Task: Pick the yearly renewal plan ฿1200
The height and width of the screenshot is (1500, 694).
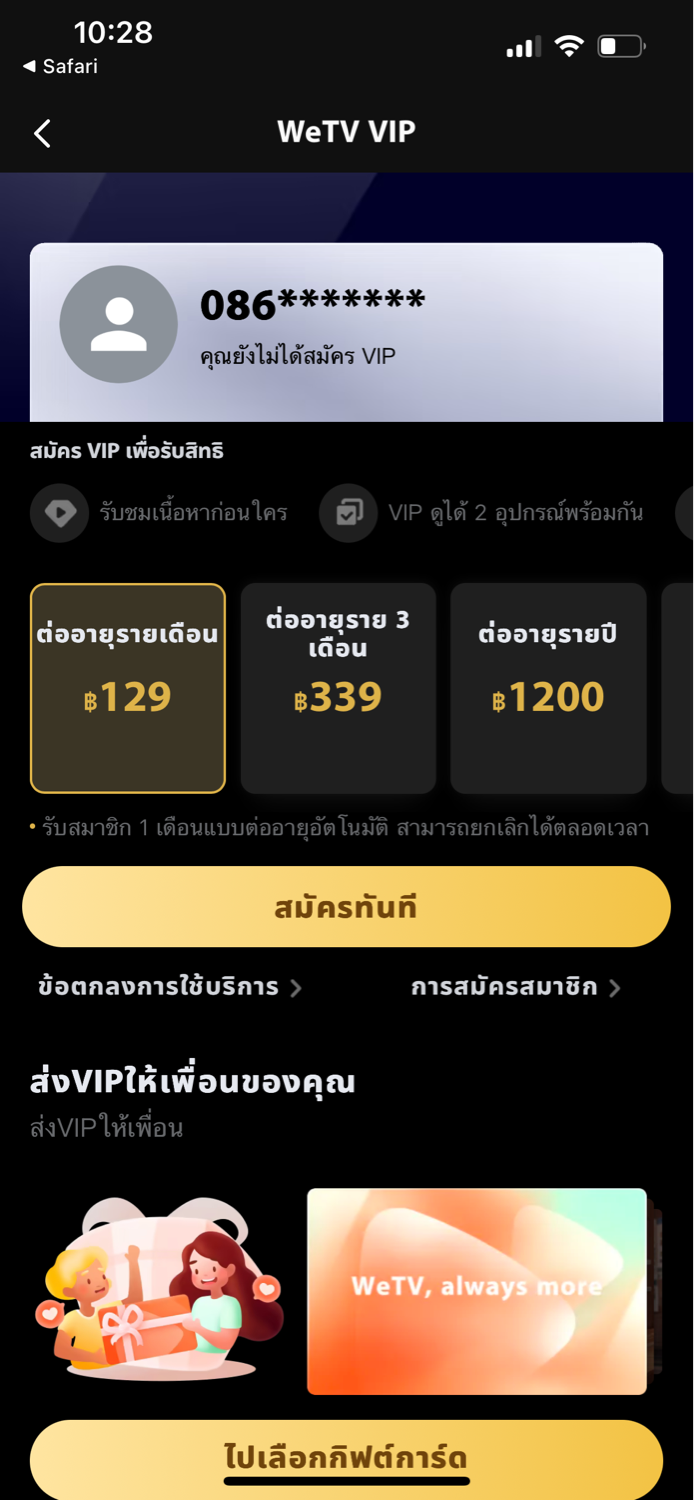Action: coord(548,688)
